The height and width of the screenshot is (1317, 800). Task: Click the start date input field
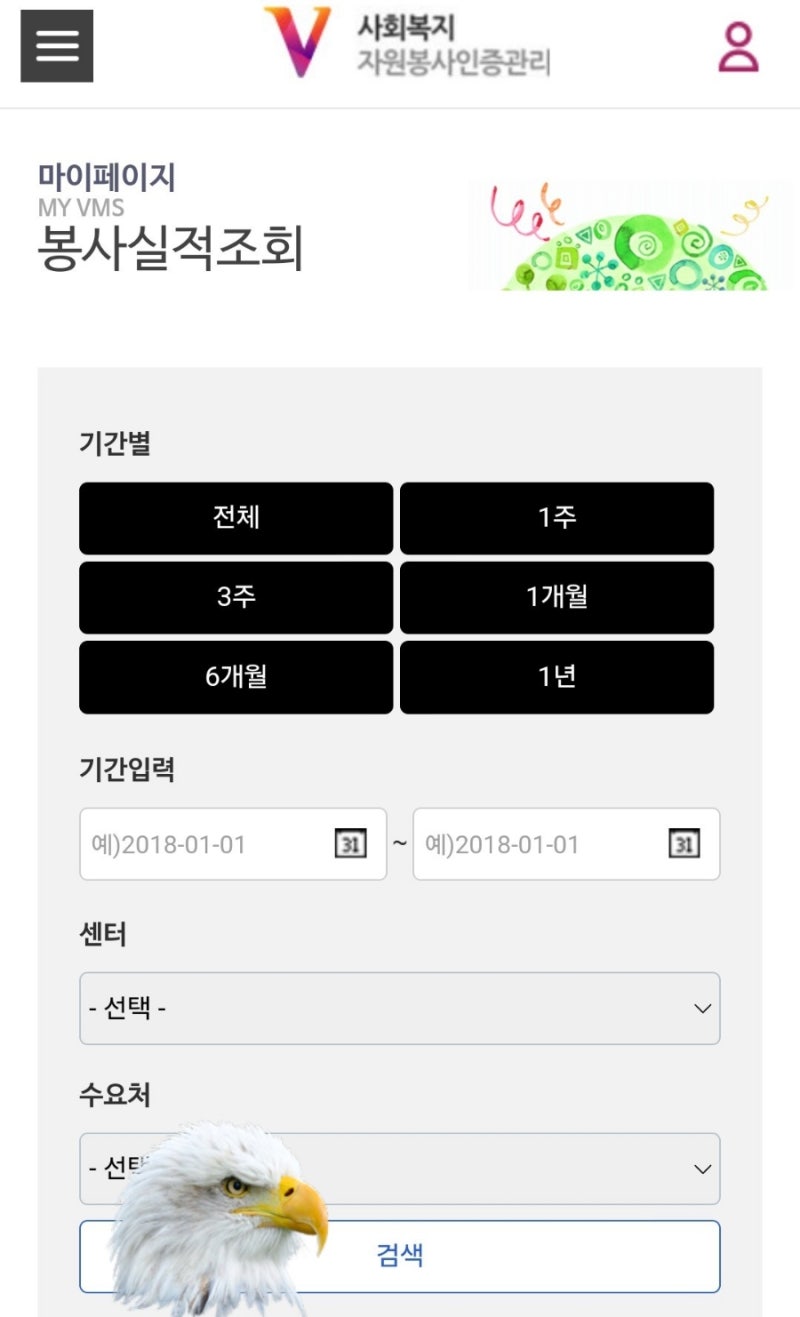click(x=200, y=844)
